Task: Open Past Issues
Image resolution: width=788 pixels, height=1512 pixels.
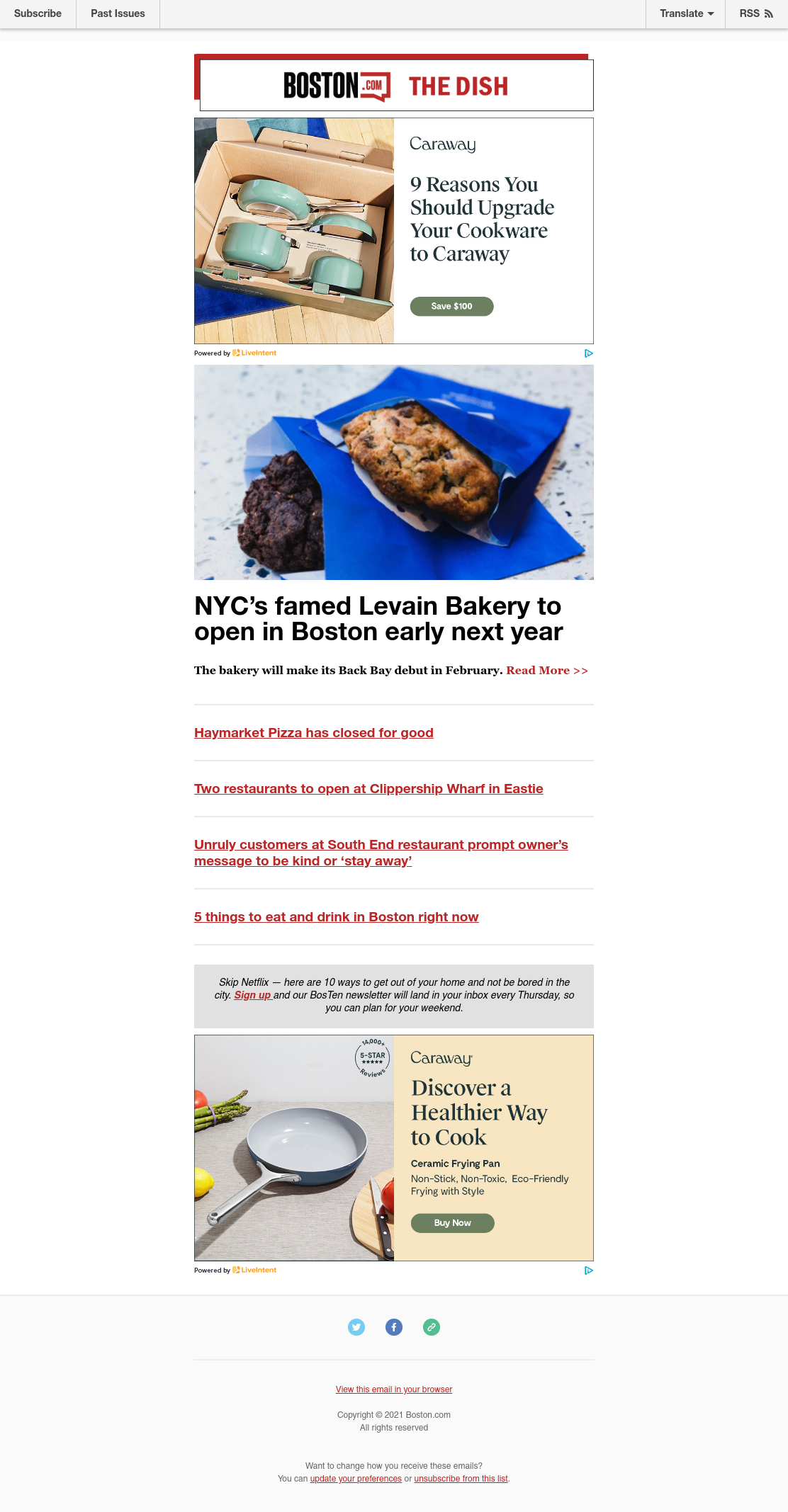Action: (118, 13)
